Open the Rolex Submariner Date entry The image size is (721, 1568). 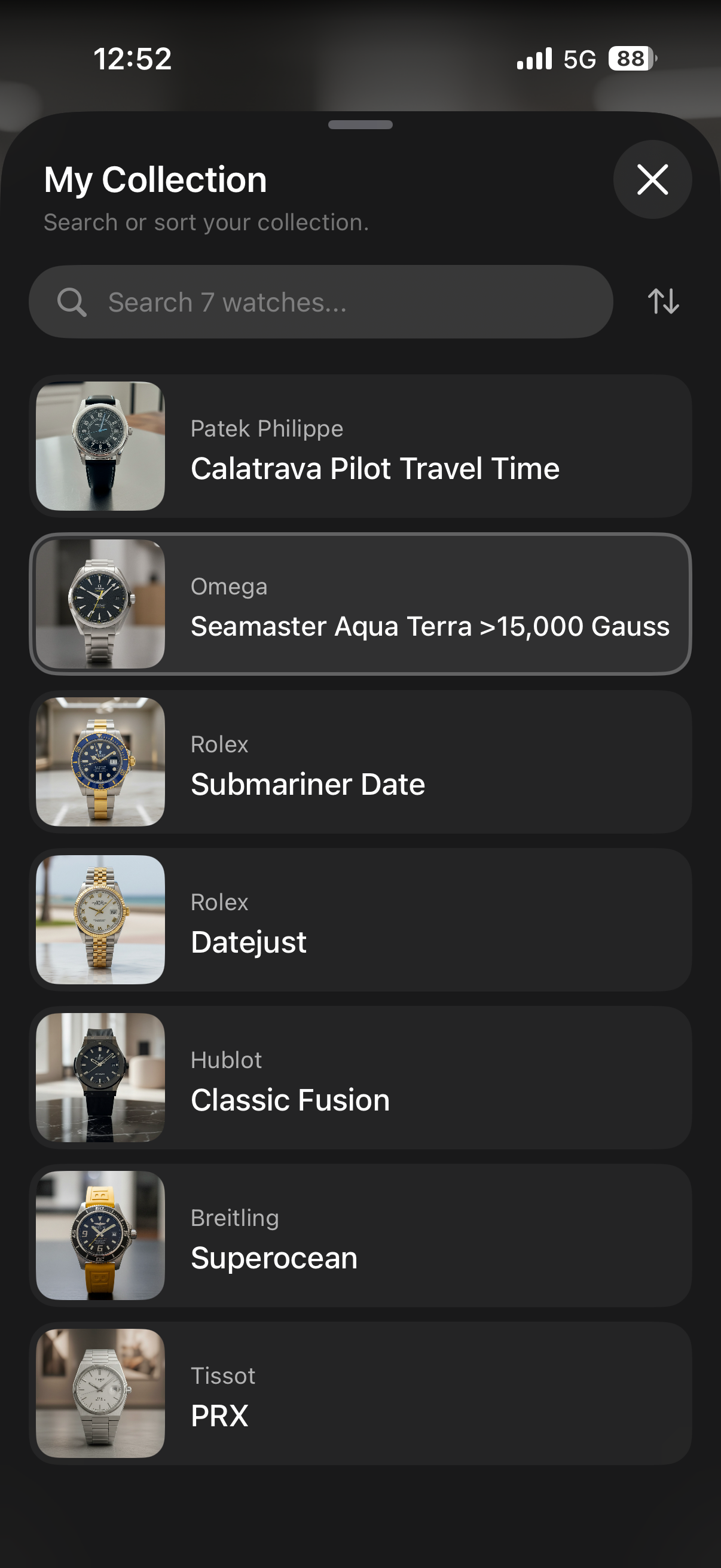pos(360,762)
